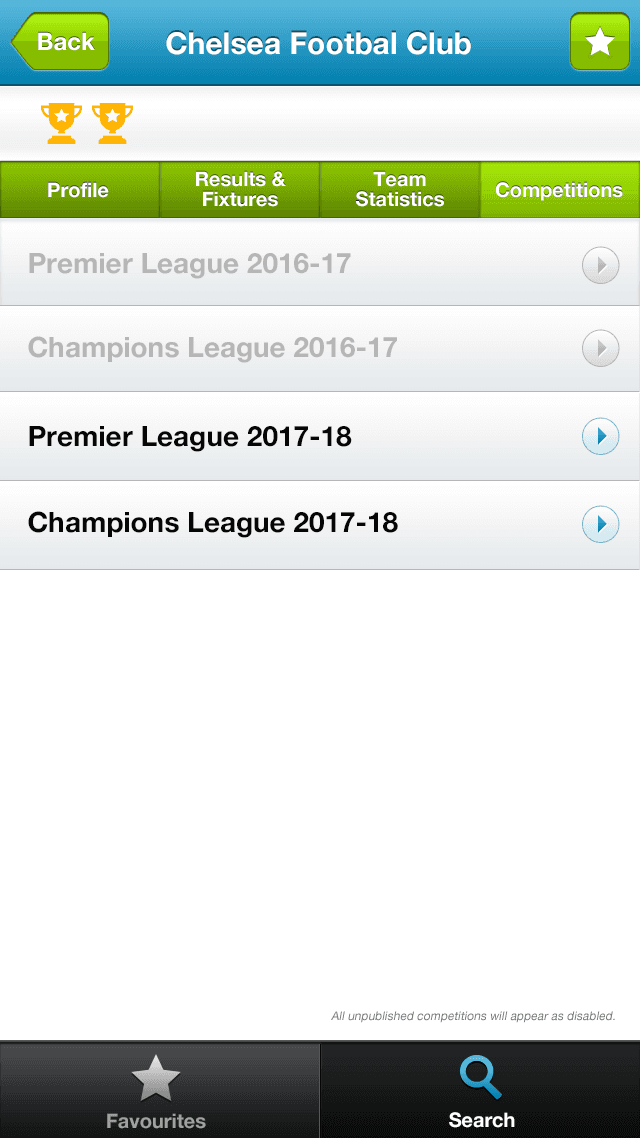Go to the Favourites section
Image resolution: width=640 pixels, height=1138 pixels.
[x=157, y=1092]
